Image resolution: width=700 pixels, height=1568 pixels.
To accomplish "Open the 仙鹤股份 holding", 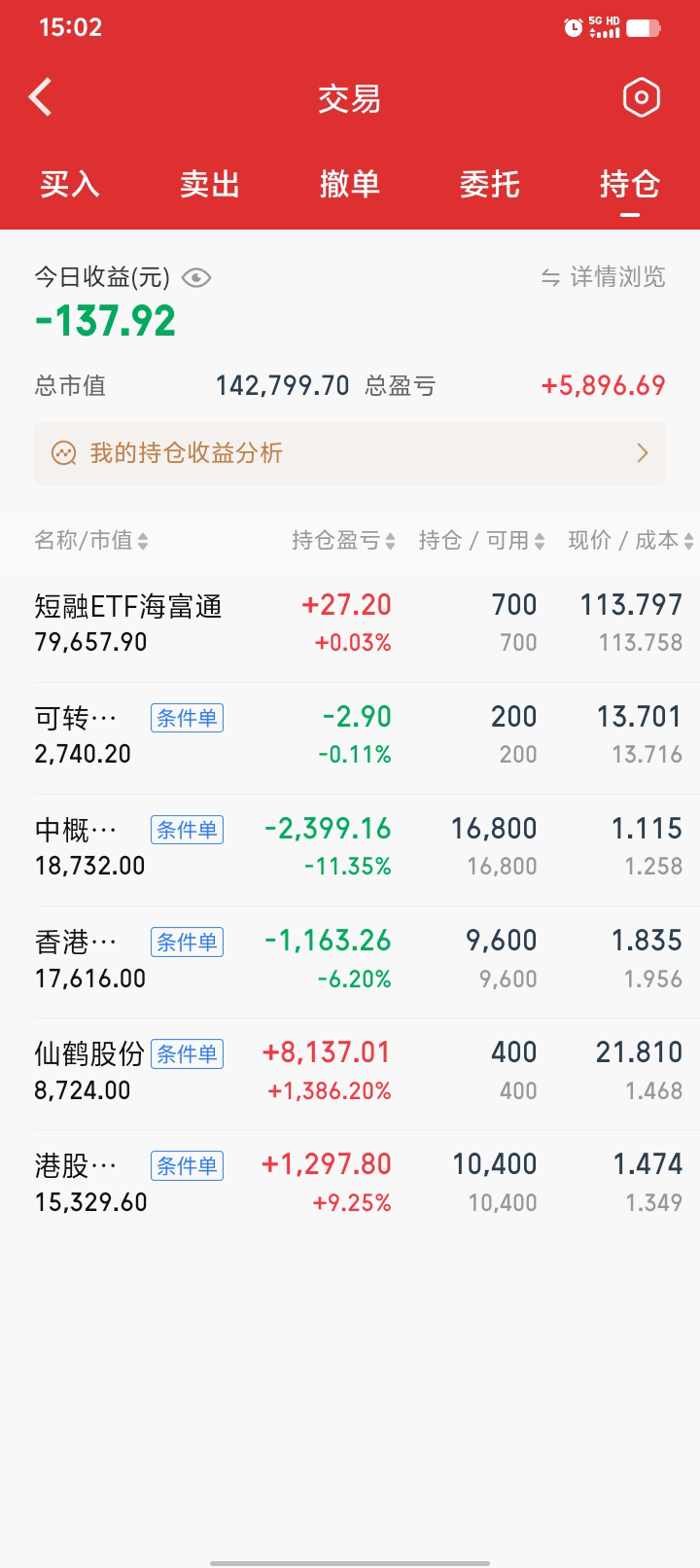I will pyautogui.click(x=350, y=1071).
